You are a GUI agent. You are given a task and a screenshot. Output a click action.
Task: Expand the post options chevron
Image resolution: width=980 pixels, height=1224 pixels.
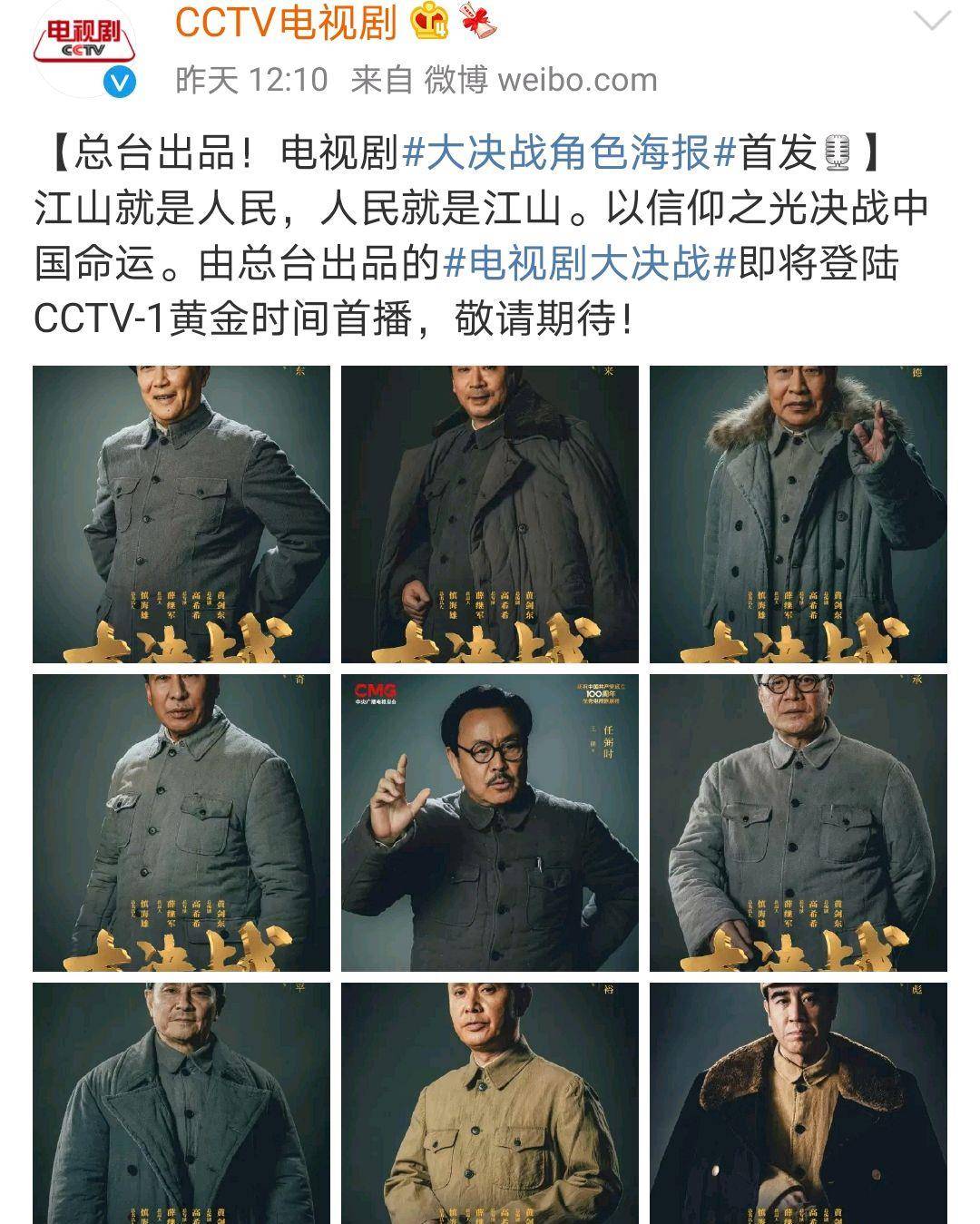(932, 22)
